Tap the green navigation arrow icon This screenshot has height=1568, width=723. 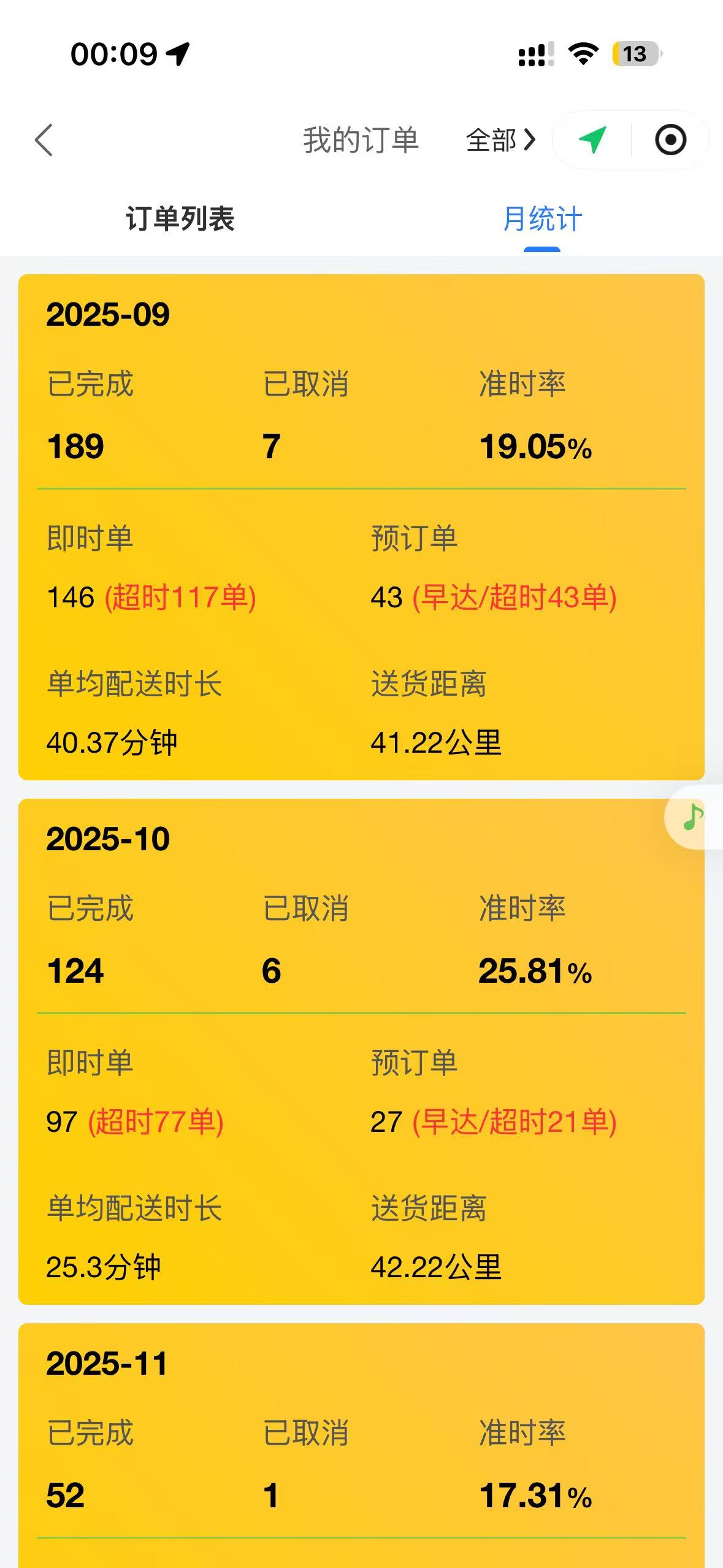coord(591,140)
